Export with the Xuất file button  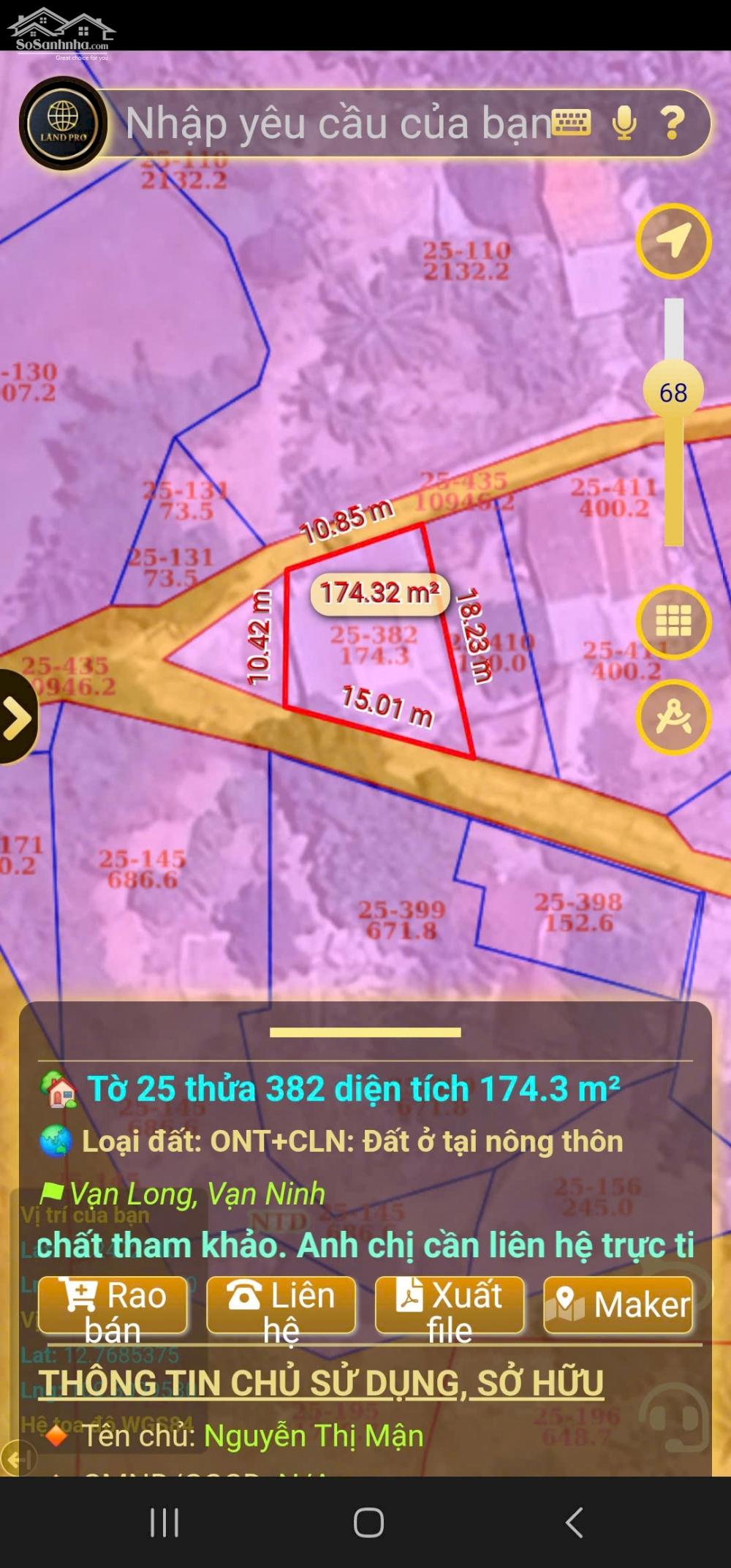pyautogui.click(x=450, y=1305)
